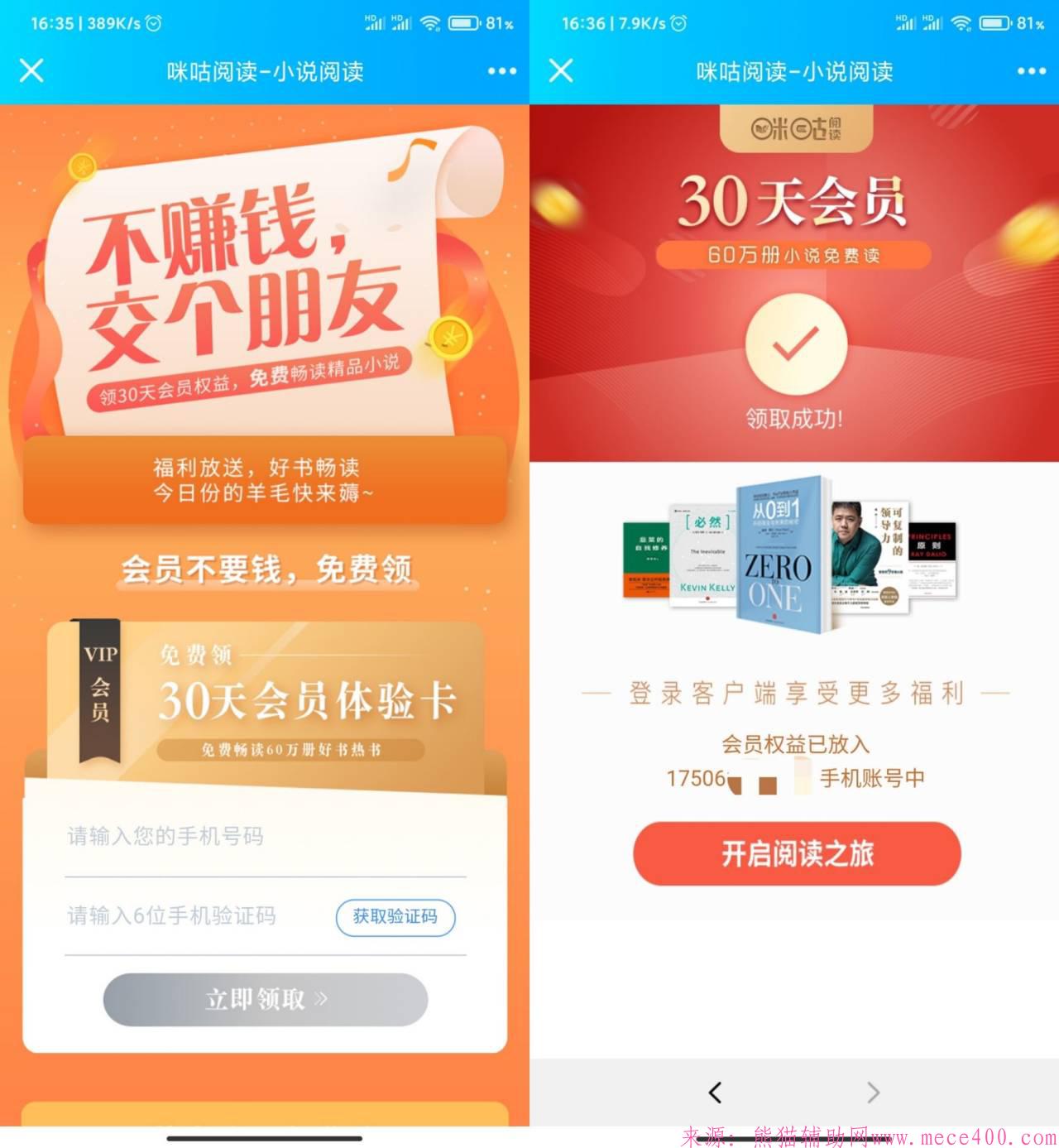
Task: Request a code via 获取验证码
Action: (x=395, y=917)
